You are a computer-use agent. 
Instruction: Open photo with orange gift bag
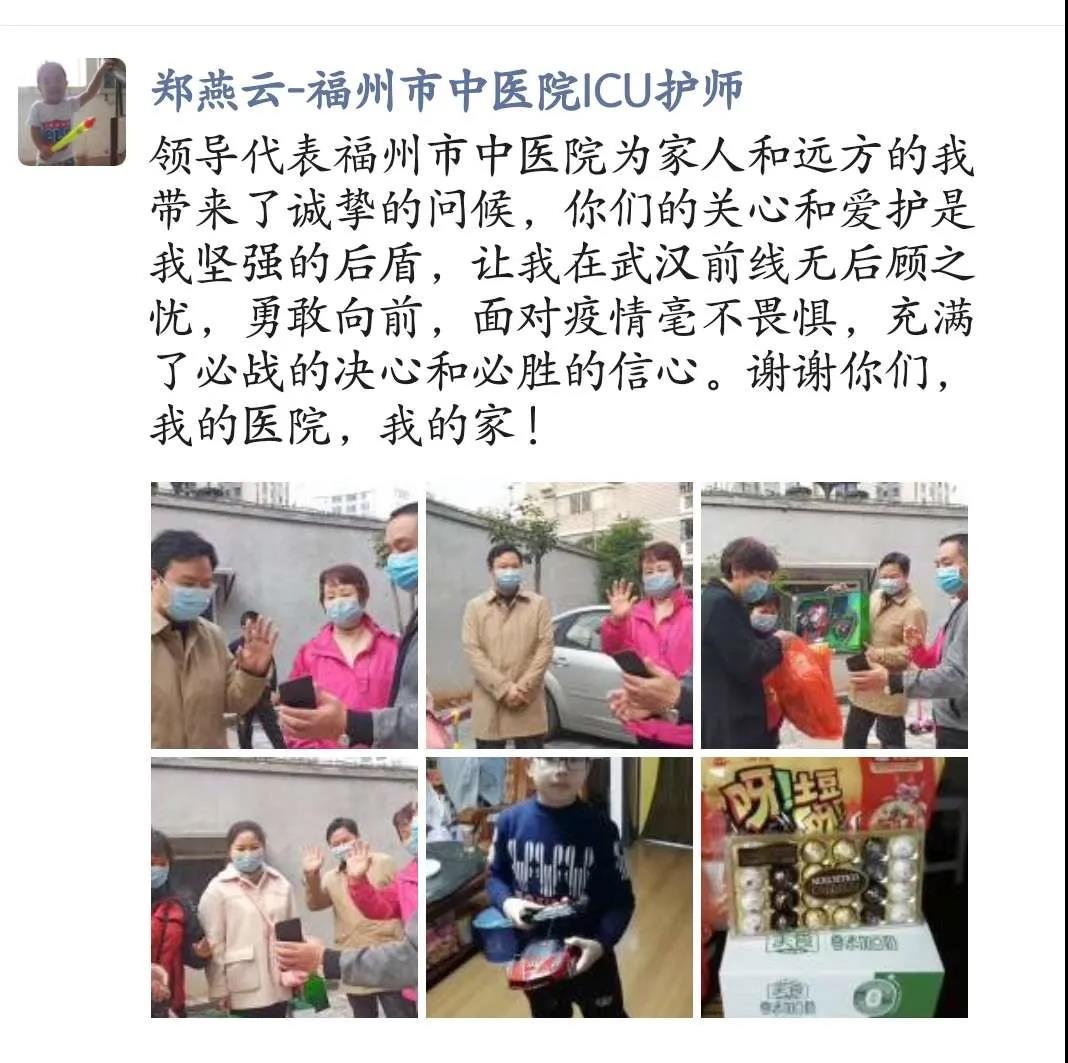click(x=834, y=615)
